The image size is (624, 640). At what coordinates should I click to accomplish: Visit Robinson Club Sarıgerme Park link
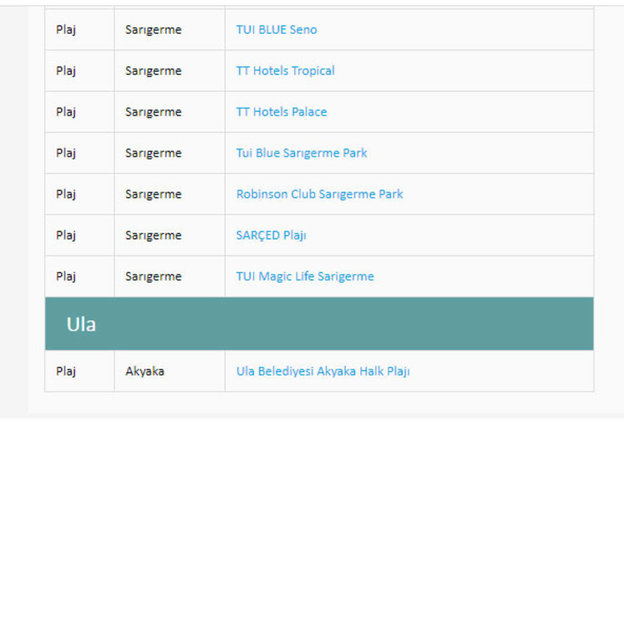[319, 194]
